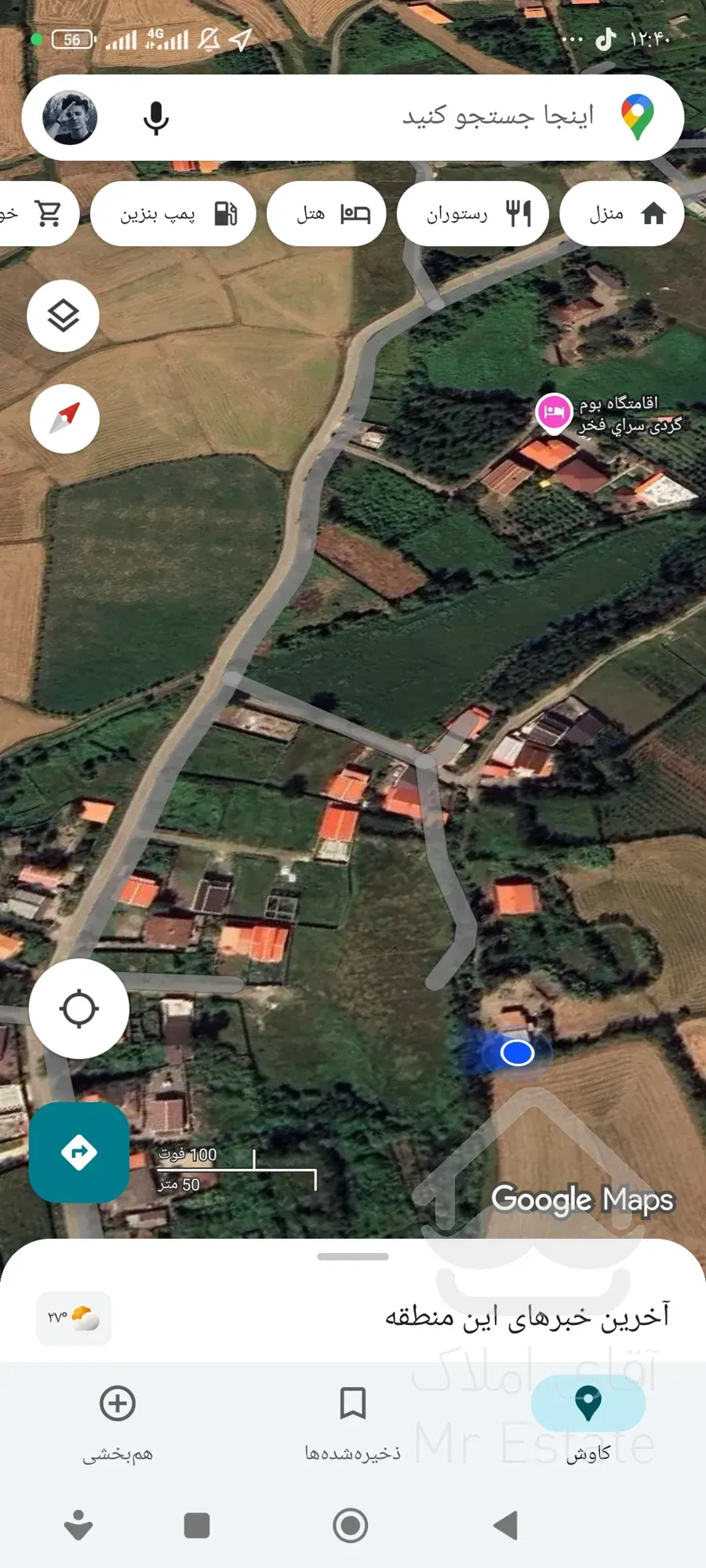Open the account profile picture
This screenshot has height=1568, width=706.
[x=70, y=118]
